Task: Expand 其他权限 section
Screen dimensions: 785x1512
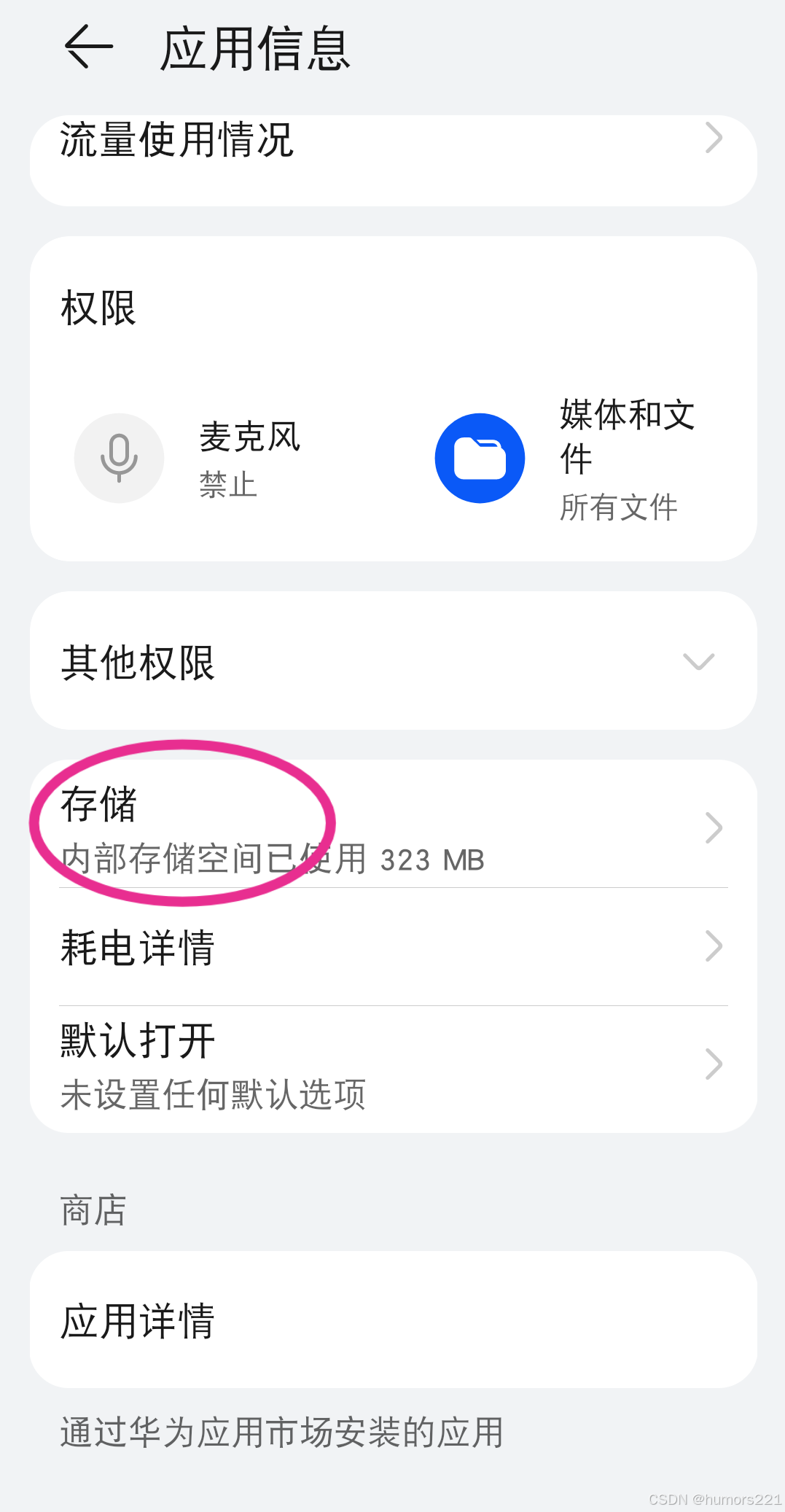Action: click(x=393, y=661)
